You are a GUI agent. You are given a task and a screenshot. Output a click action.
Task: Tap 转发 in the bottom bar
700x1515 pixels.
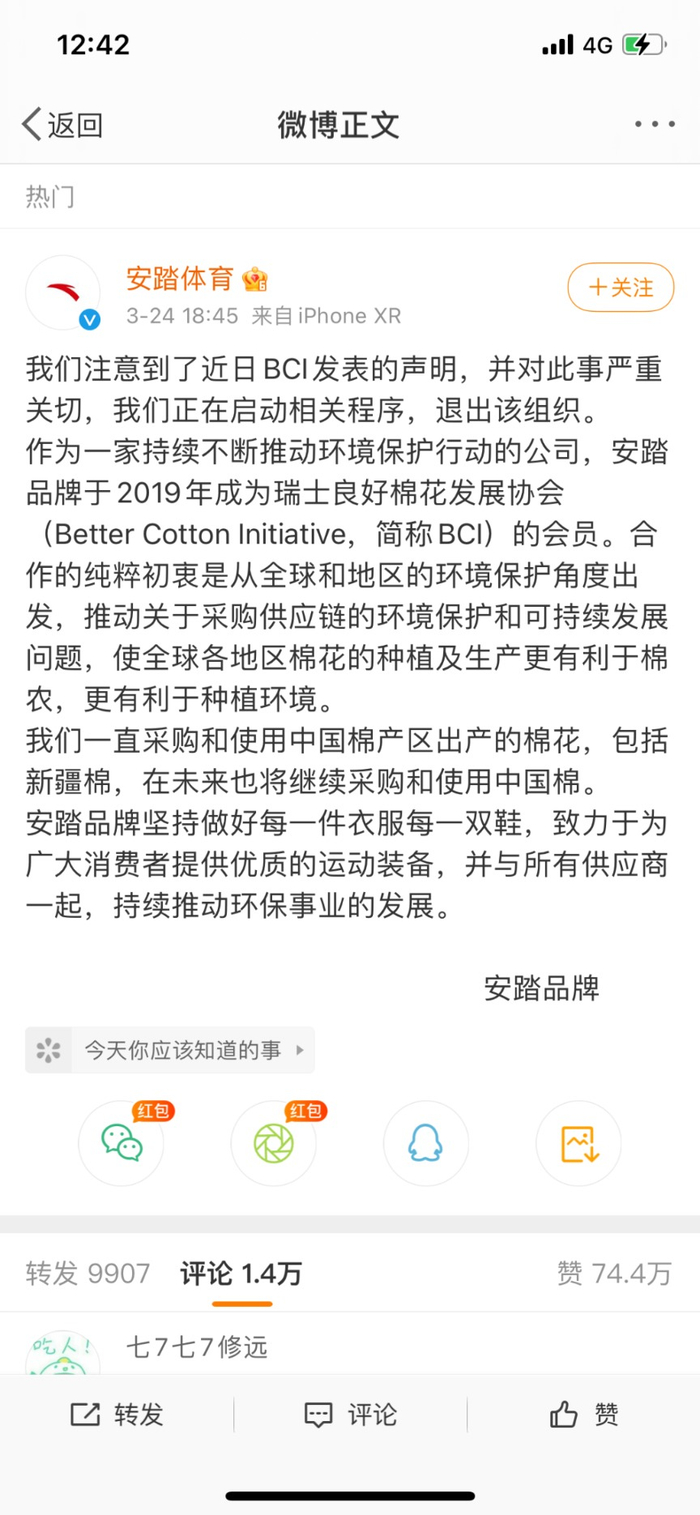point(117,1415)
